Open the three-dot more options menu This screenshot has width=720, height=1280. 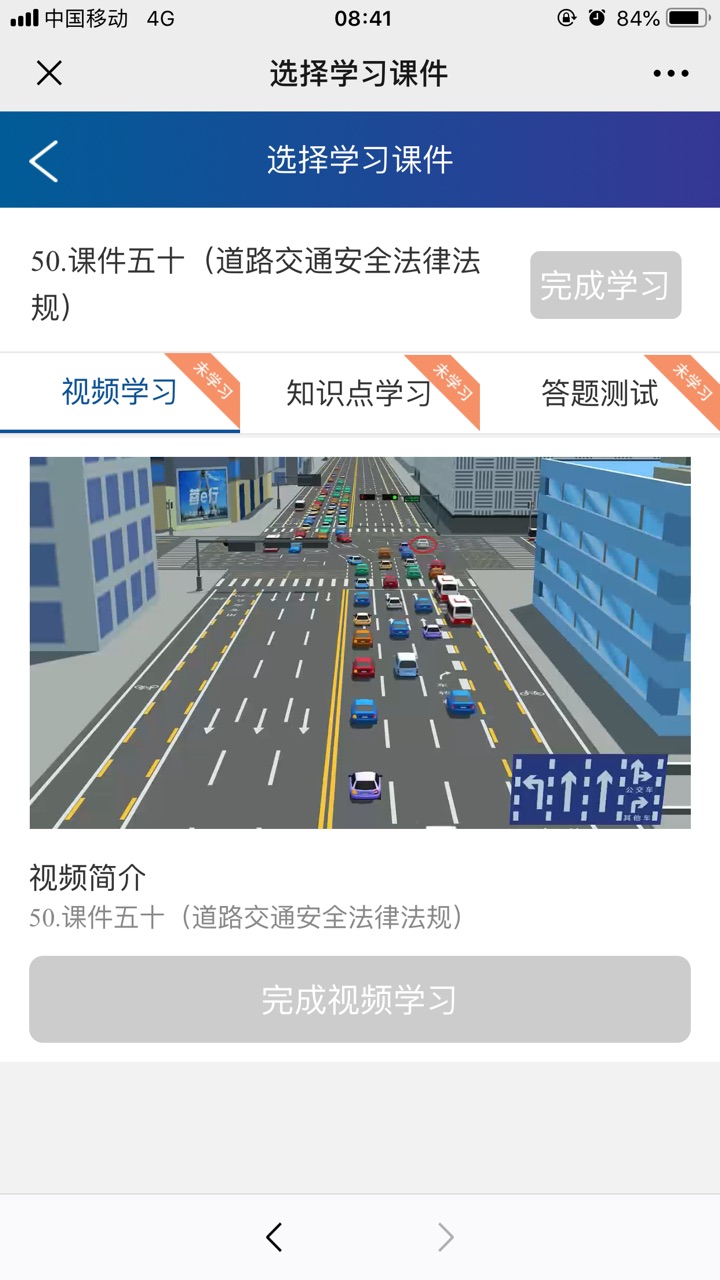pyautogui.click(x=670, y=74)
